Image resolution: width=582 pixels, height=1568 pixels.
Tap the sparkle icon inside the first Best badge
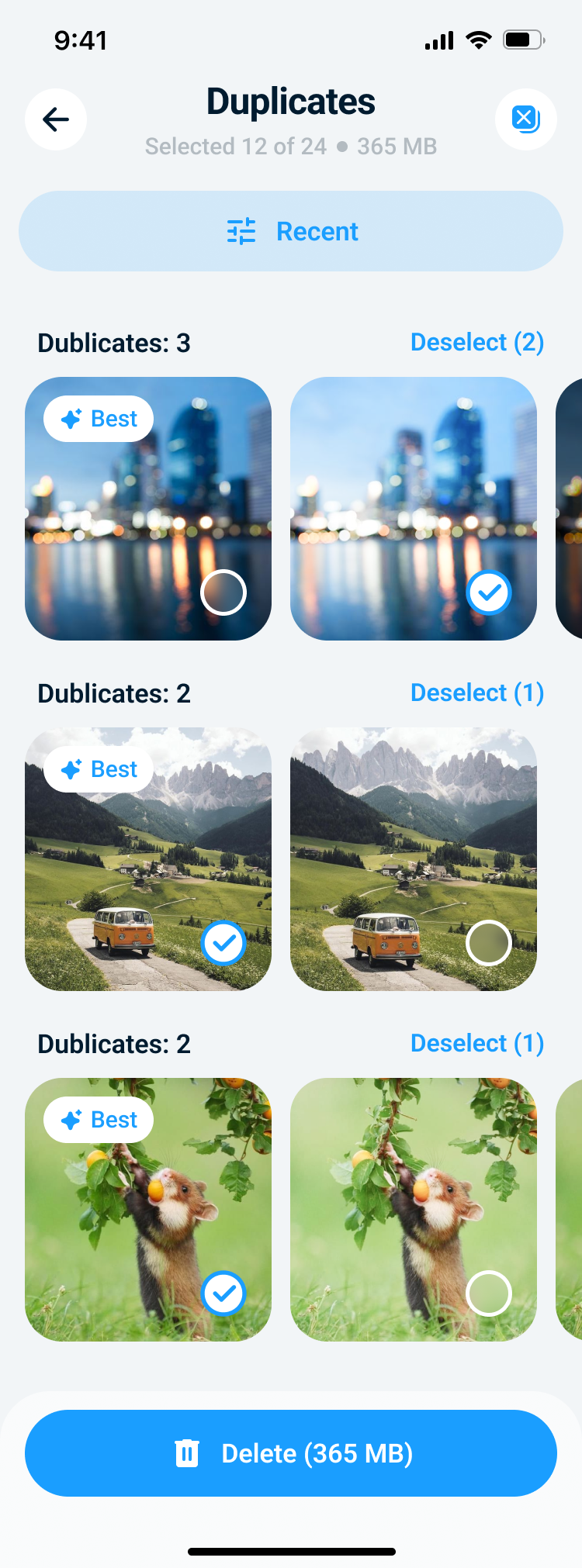tap(71, 418)
